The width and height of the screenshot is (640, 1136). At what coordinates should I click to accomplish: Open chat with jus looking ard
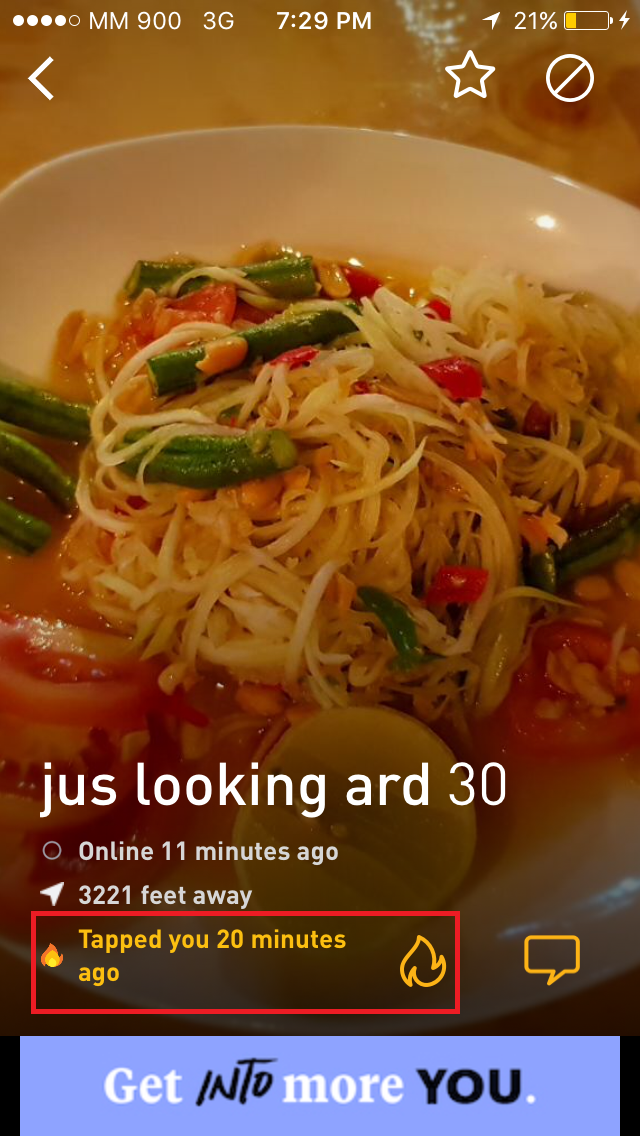[x=552, y=960]
